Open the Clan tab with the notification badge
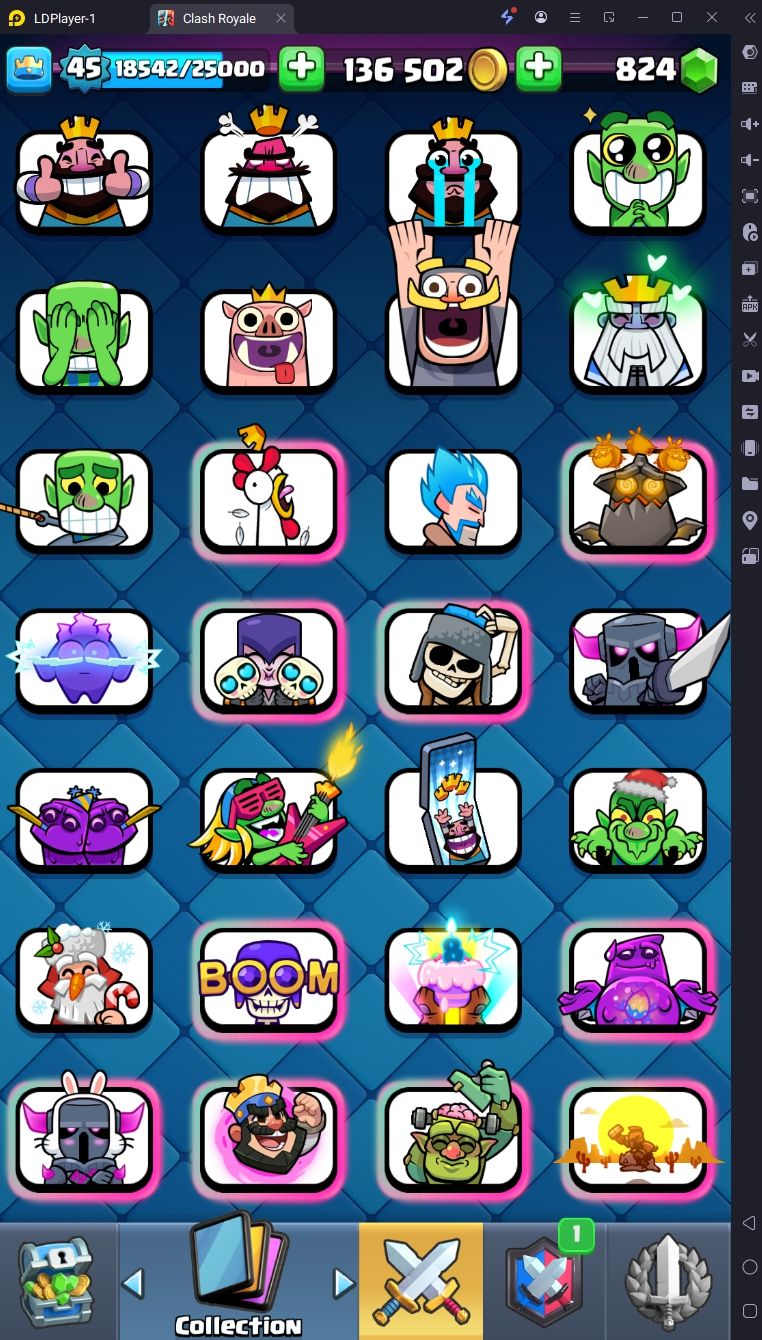762x1340 pixels. click(x=545, y=1281)
